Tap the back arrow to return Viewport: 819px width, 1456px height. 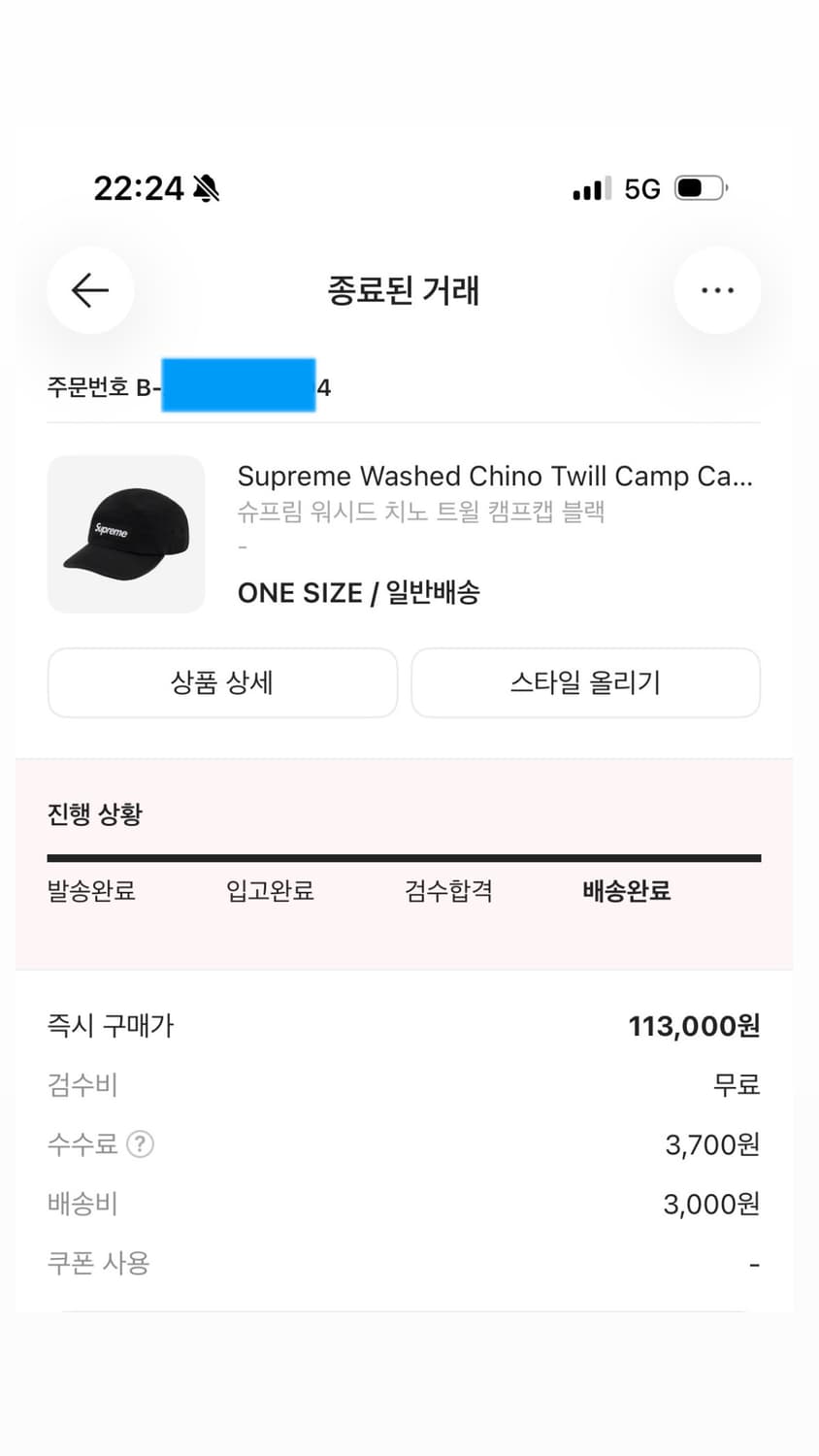pyautogui.click(x=89, y=290)
